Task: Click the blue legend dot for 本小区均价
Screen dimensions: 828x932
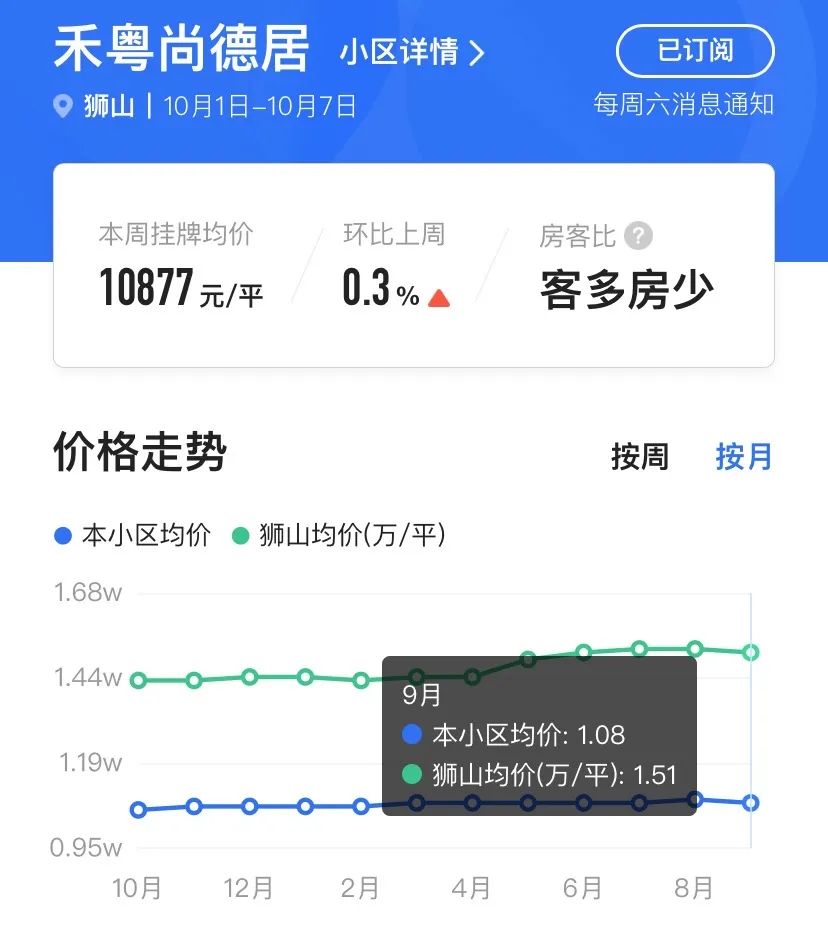Action: tap(62, 536)
